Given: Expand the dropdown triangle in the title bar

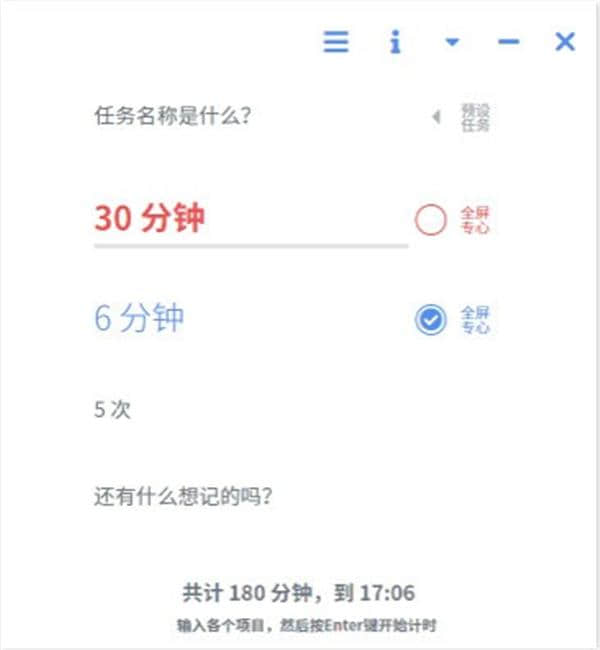Looking at the screenshot, I should tap(452, 42).
